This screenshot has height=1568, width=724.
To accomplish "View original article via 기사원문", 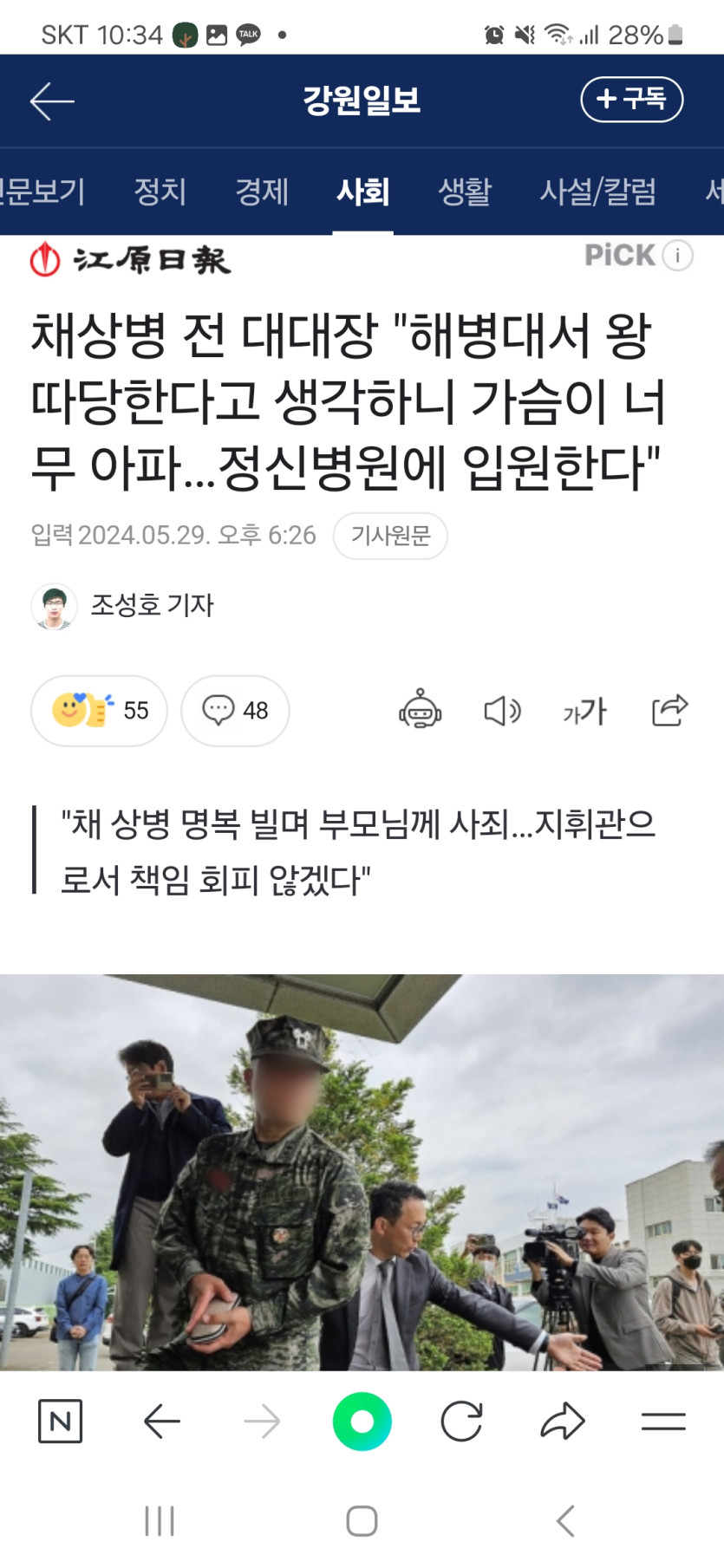I will 390,536.
